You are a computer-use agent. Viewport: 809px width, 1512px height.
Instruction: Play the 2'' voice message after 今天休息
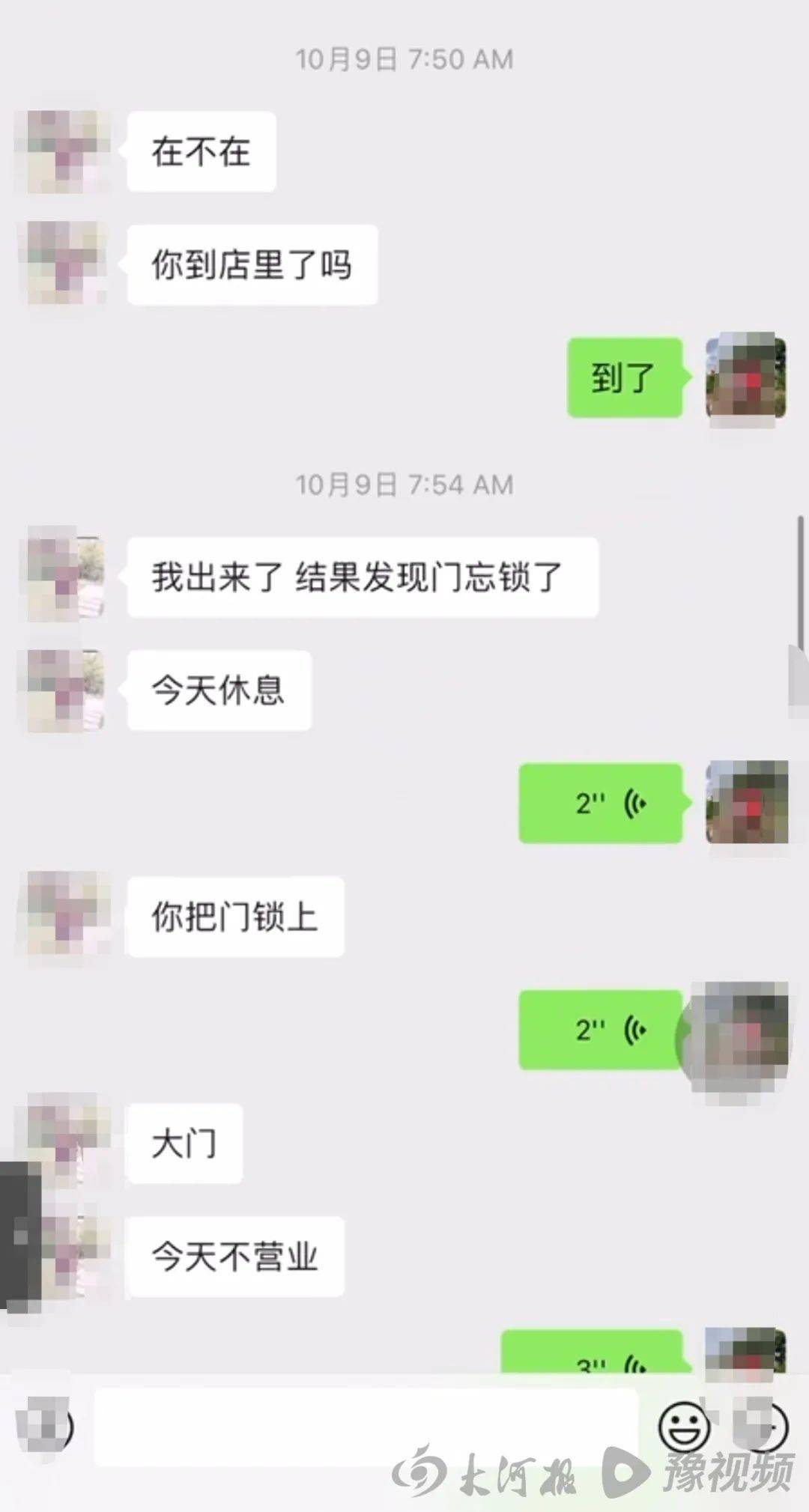601,804
